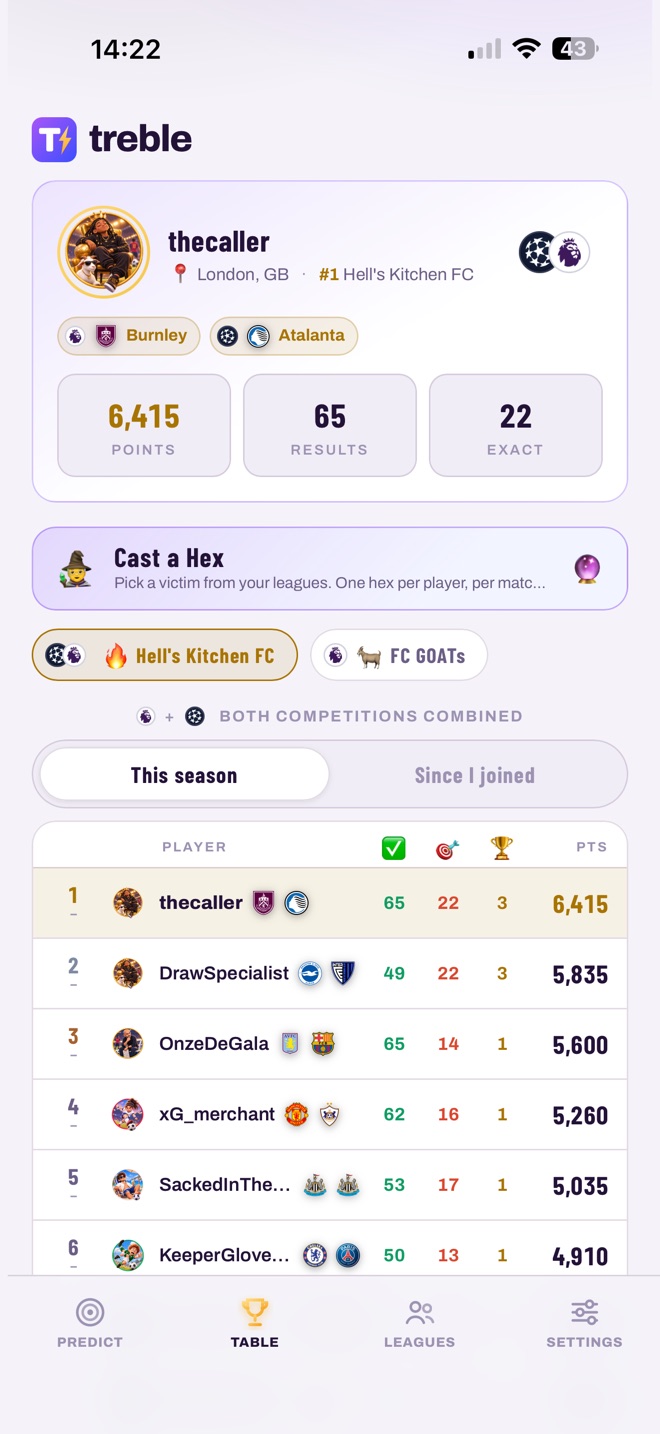The image size is (660, 1434).
Task: Switch to the Leagues tab
Action: (x=420, y=1323)
